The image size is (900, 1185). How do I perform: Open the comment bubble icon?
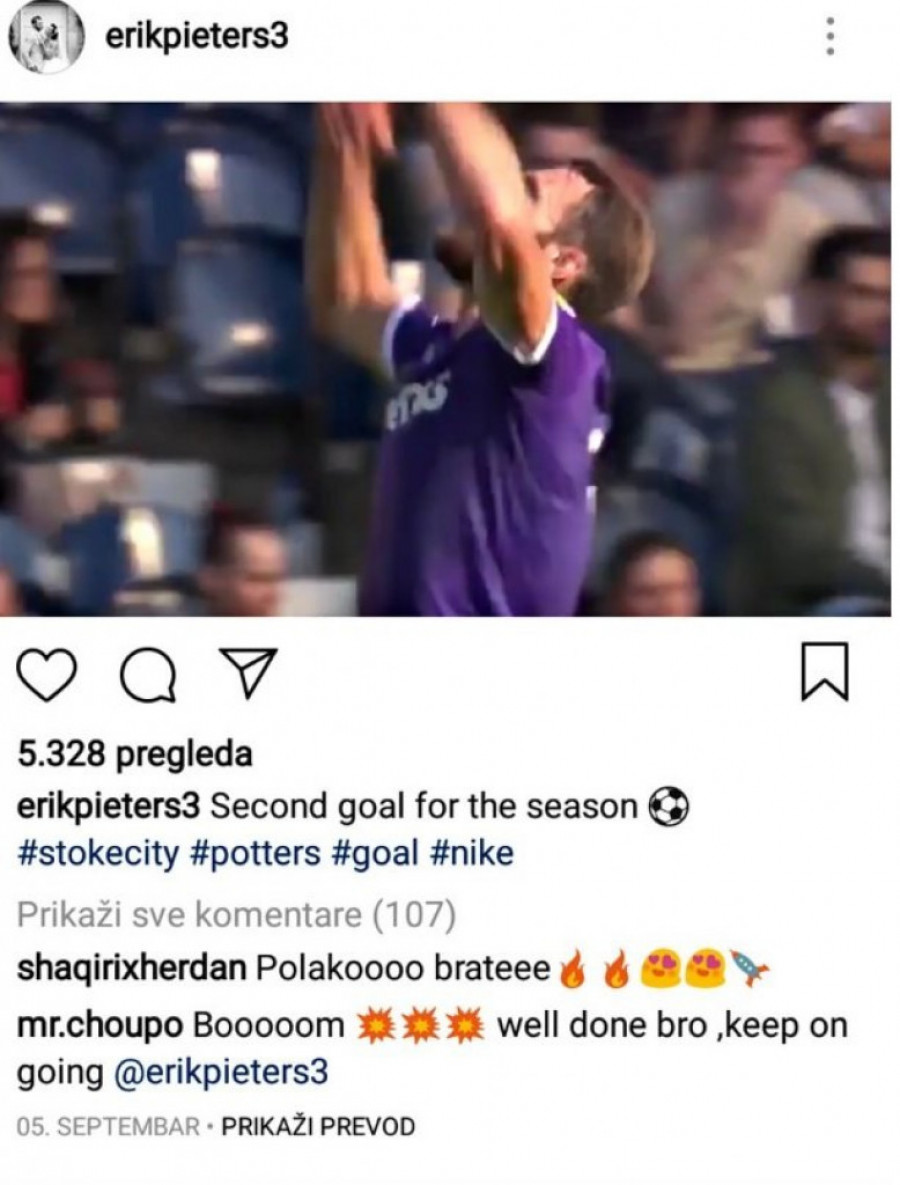click(147, 674)
